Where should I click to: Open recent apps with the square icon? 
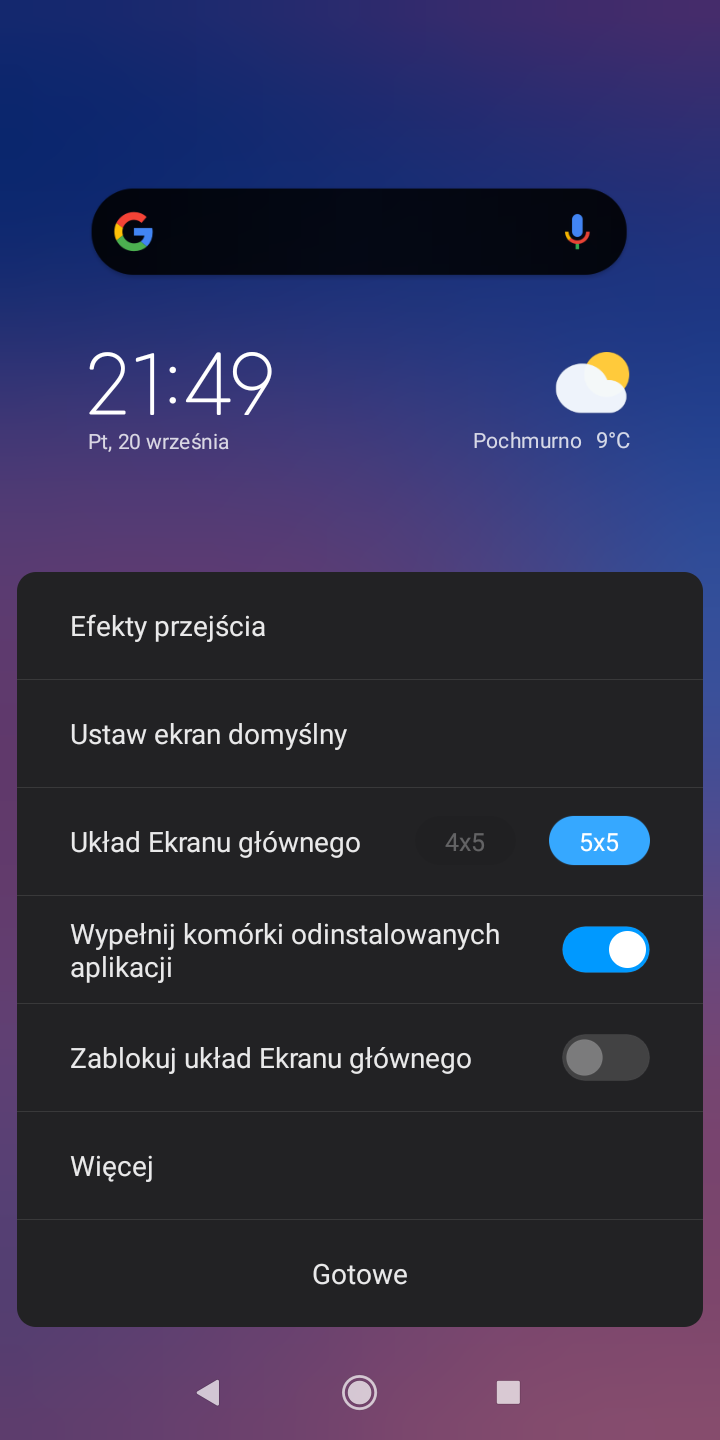pyautogui.click(x=508, y=1392)
